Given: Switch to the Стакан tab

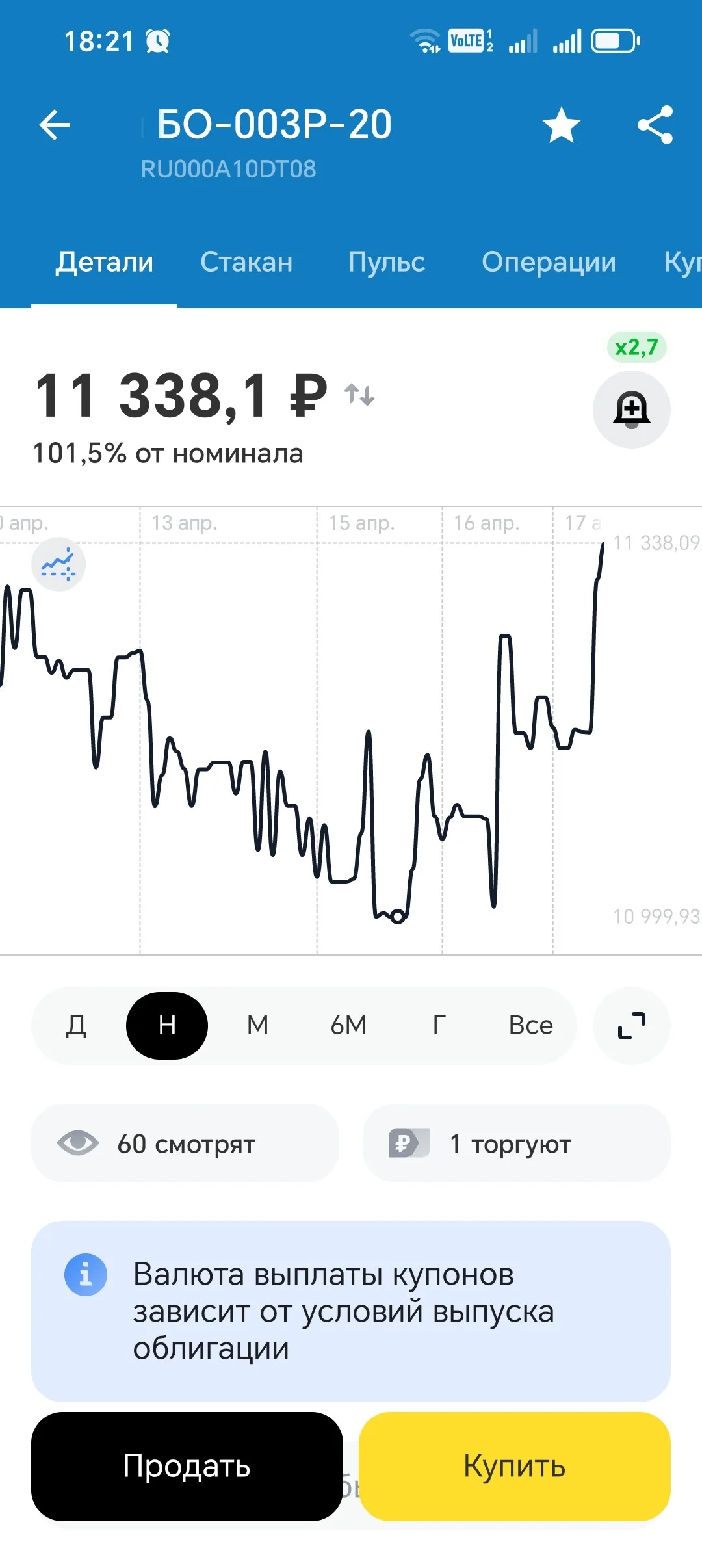Looking at the screenshot, I should point(246,262).
